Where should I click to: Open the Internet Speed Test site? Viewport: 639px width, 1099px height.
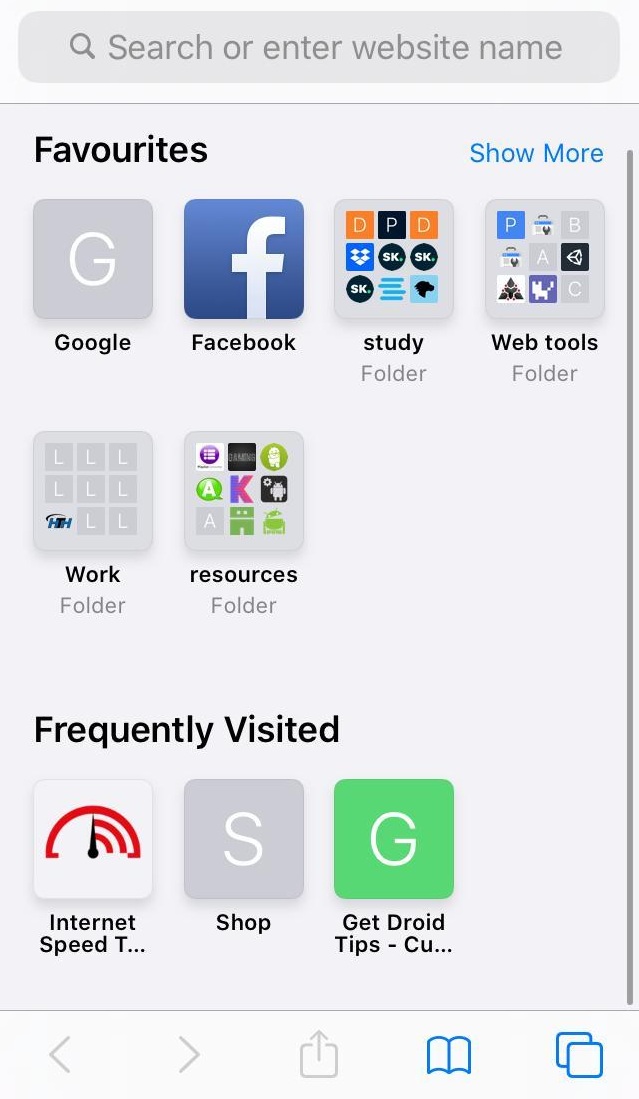93,839
